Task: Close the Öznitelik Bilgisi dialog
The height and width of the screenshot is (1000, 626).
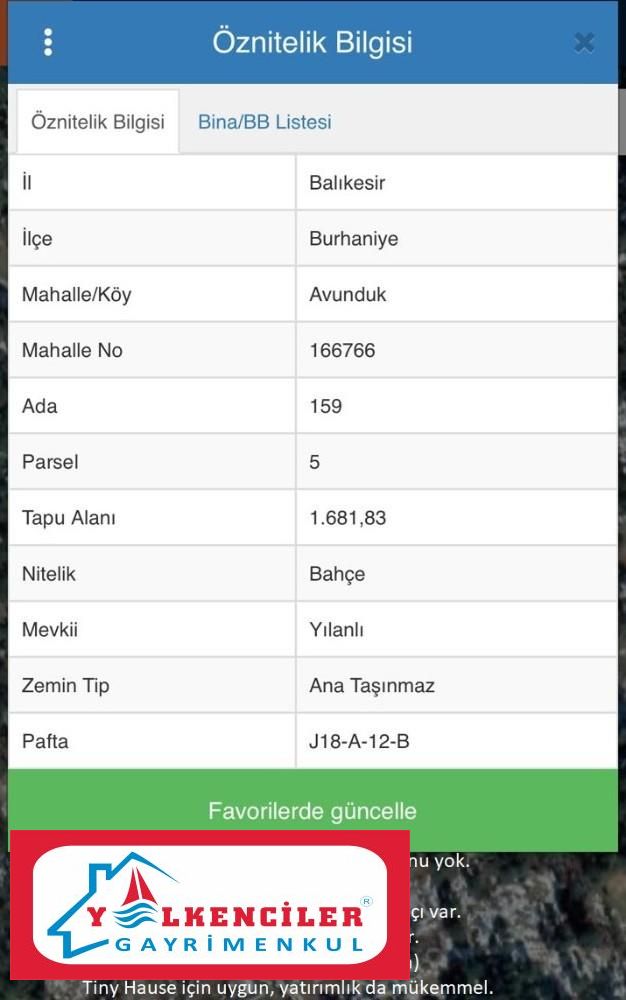Action: pos(584,42)
